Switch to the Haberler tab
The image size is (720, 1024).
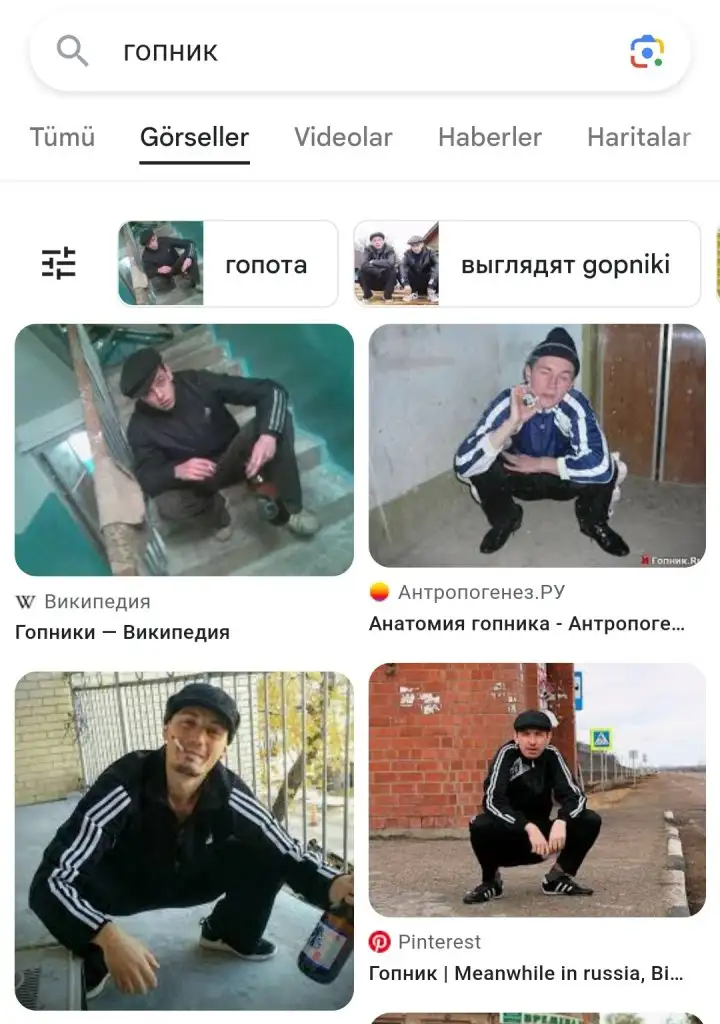490,137
